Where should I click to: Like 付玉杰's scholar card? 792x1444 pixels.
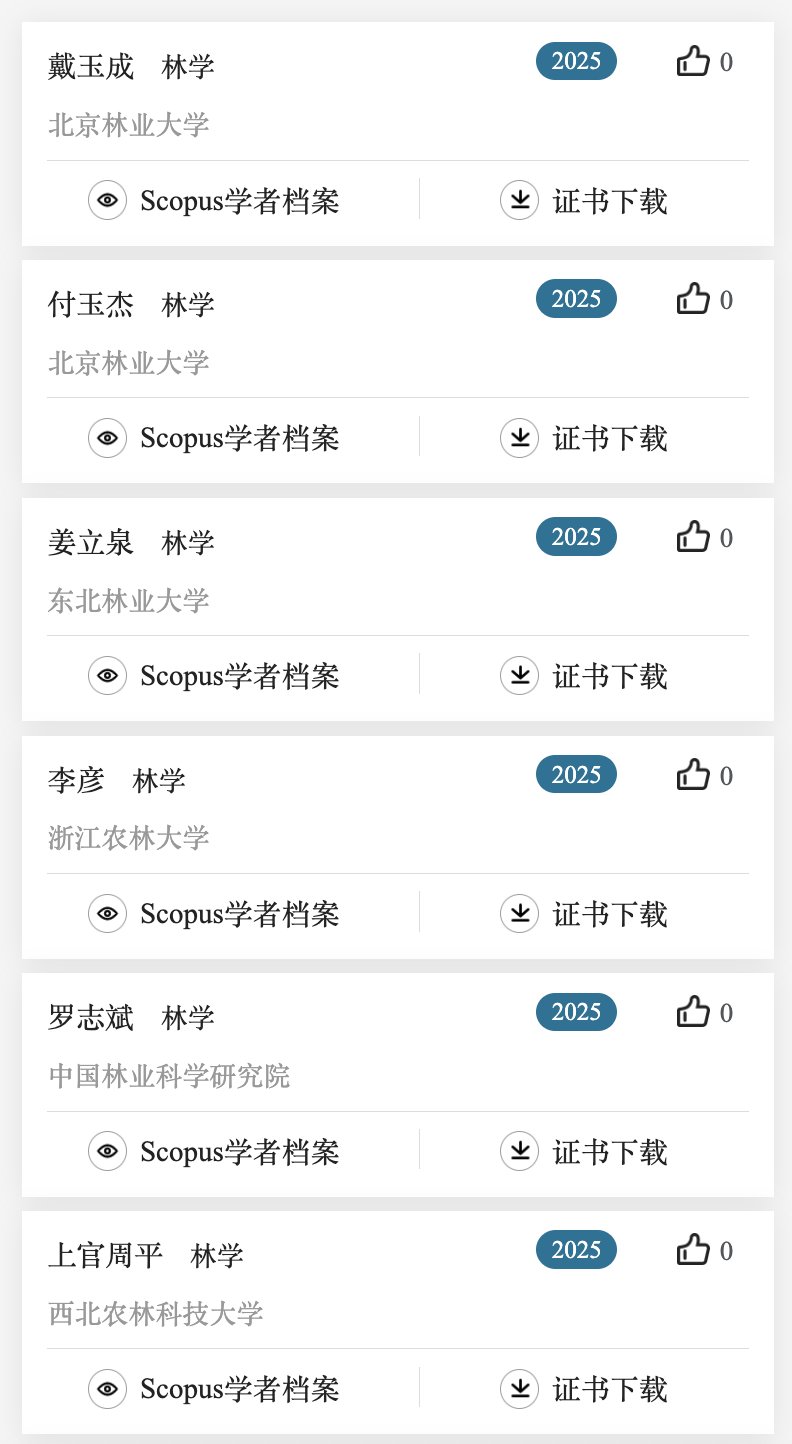coord(693,299)
